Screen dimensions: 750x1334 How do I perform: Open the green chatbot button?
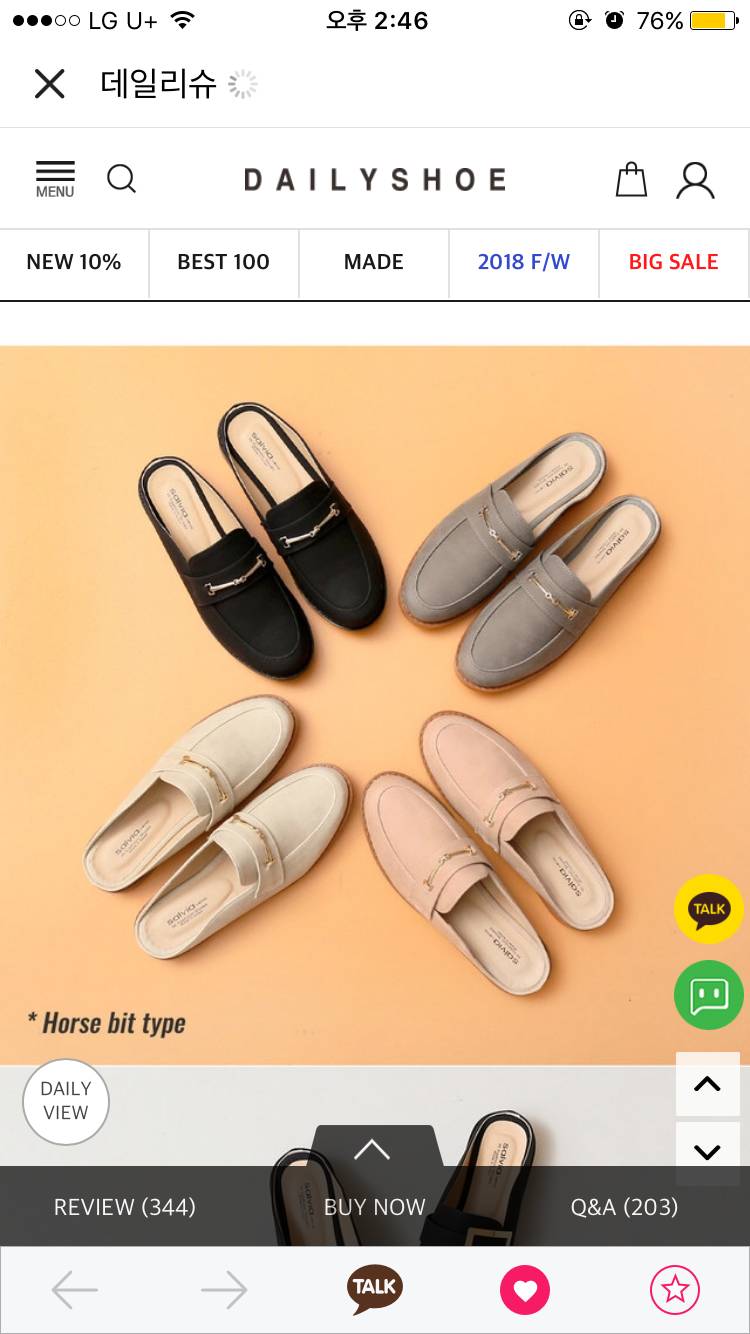coord(708,995)
